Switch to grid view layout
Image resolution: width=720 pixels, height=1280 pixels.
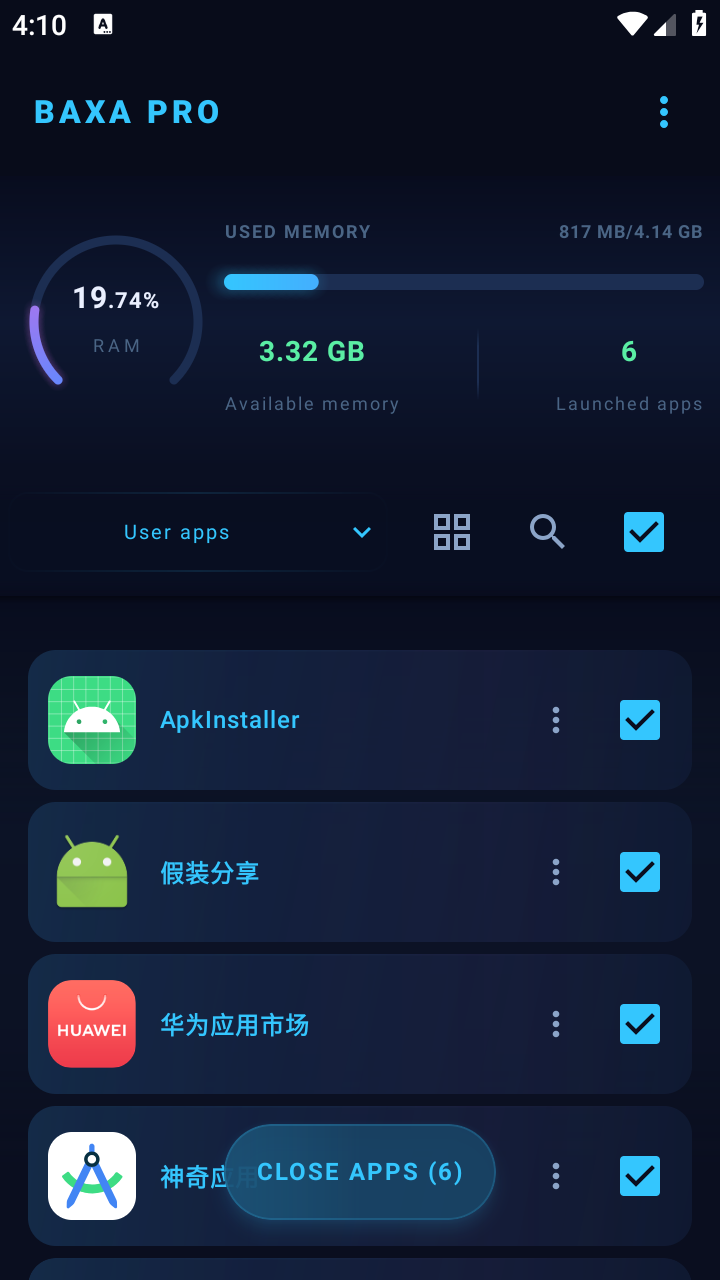451,532
